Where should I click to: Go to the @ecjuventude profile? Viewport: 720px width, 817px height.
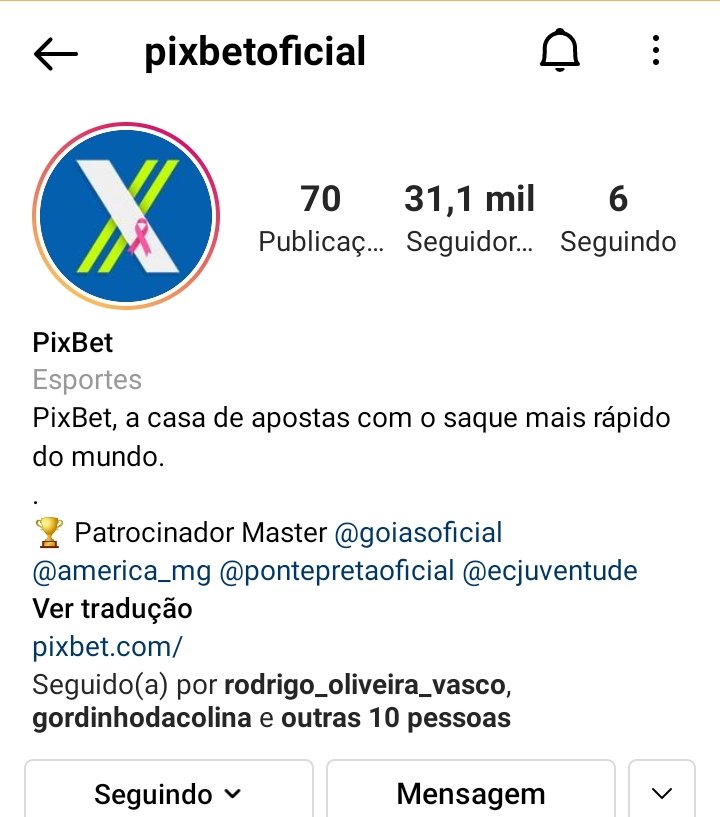point(549,571)
